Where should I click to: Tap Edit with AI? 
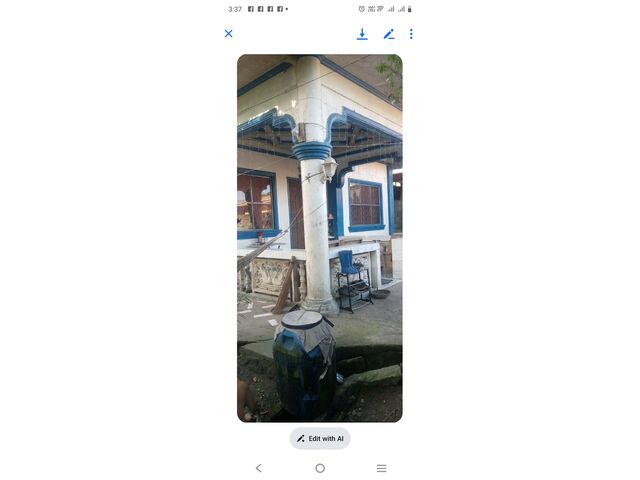point(320,438)
